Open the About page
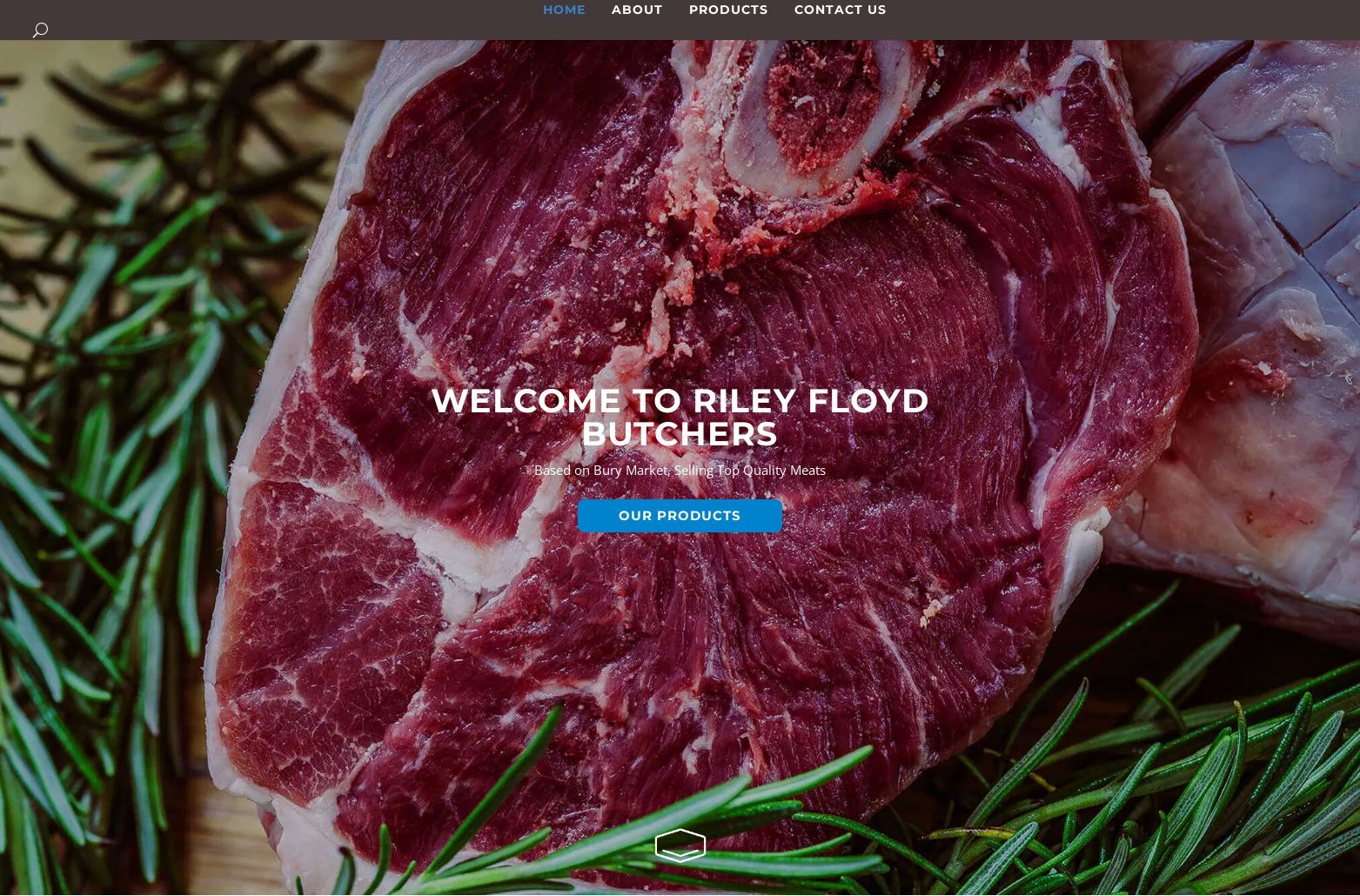 point(636,10)
